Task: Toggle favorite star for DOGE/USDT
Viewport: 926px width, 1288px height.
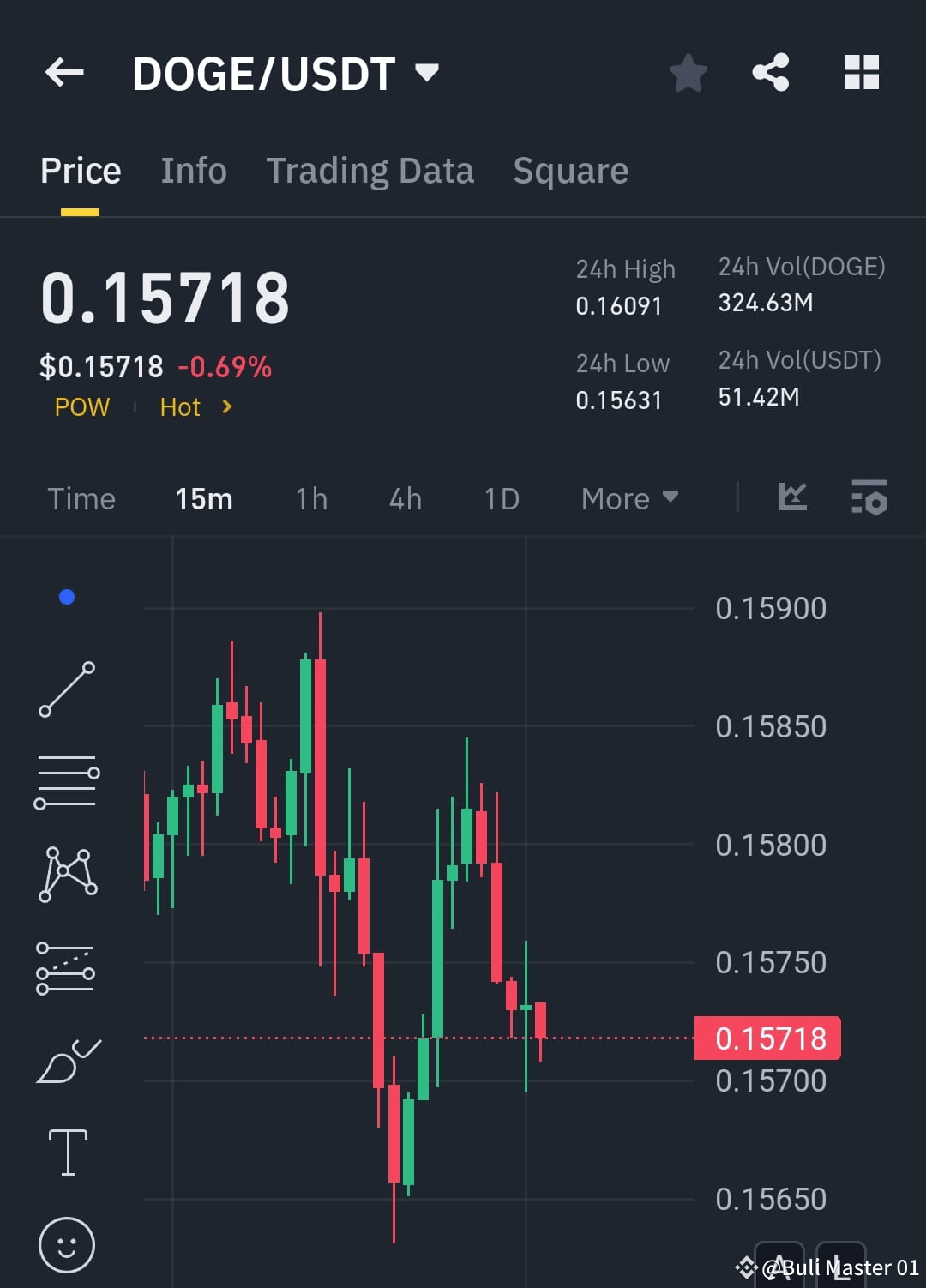Action: click(x=688, y=73)
